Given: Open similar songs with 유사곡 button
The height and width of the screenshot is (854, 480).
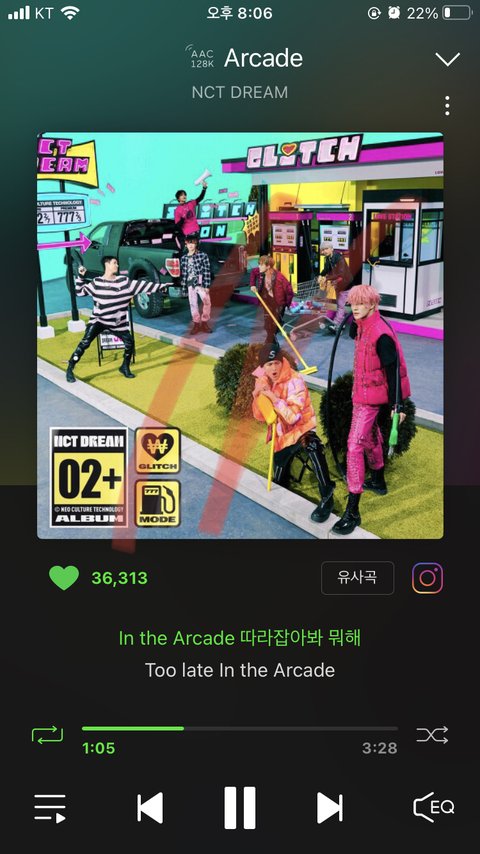Looking at the screenshot, I should tap(357, 578).
